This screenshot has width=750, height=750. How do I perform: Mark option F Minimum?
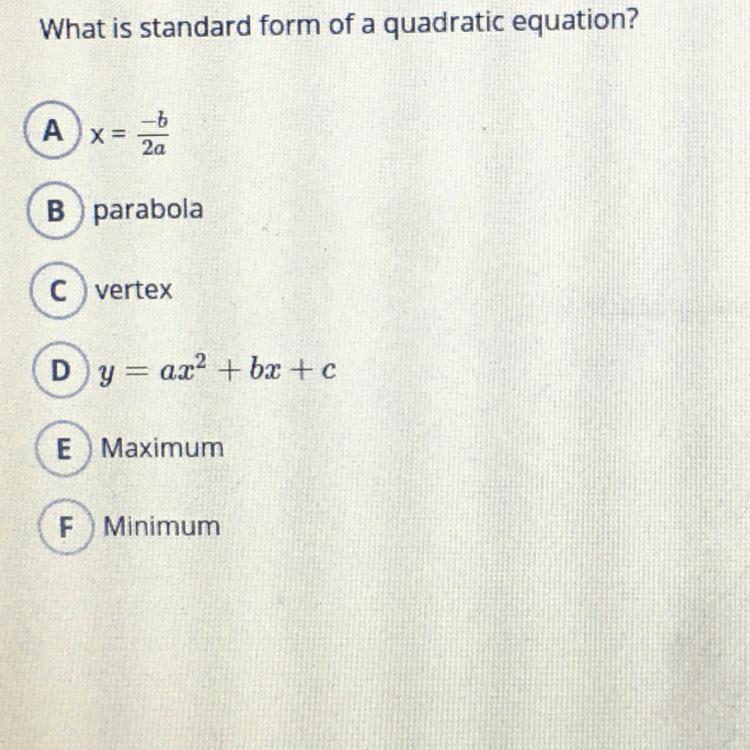click(66, 526)
